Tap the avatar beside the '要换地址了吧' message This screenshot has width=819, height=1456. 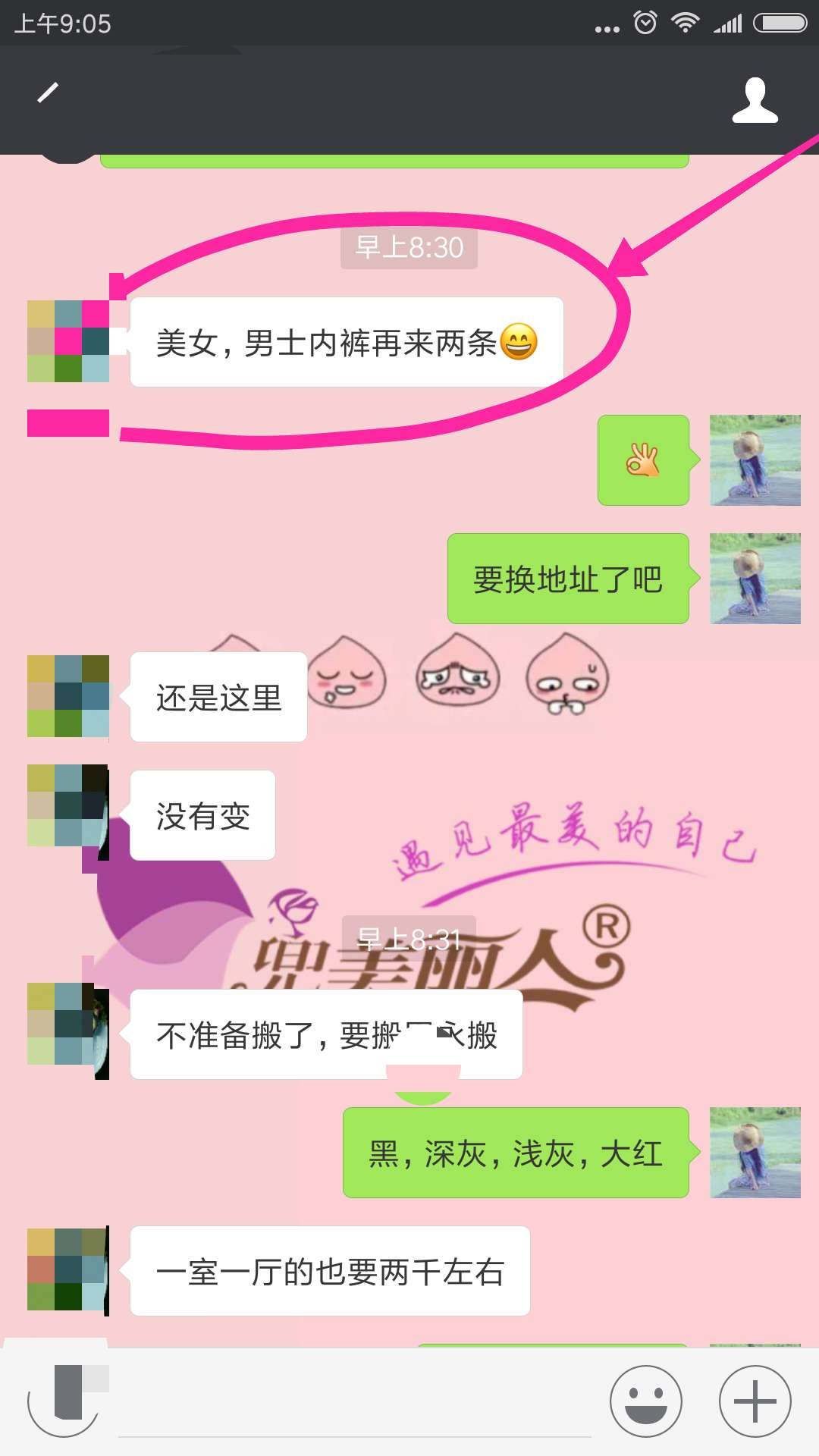[x=755, y=579]
